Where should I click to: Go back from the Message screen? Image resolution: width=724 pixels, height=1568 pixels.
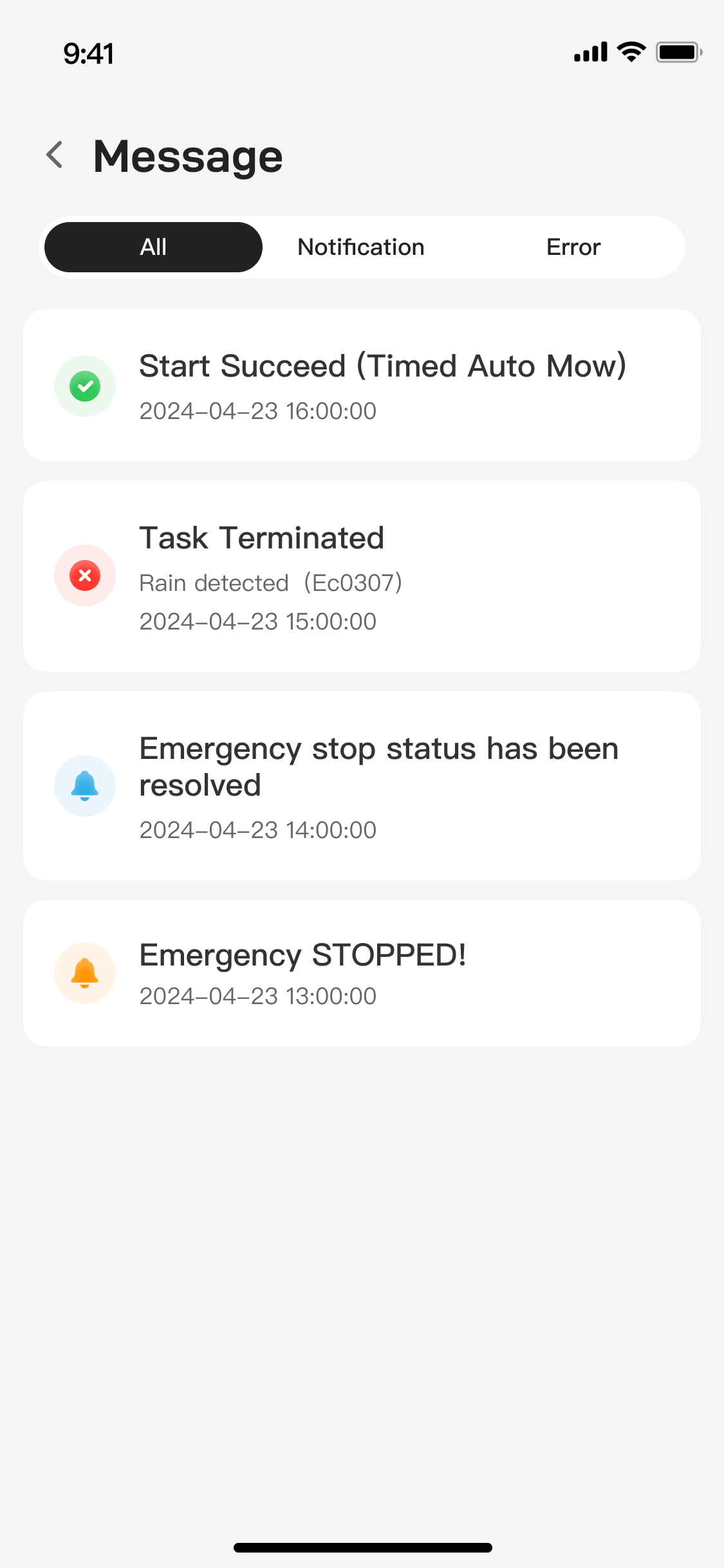coord(55,155)
